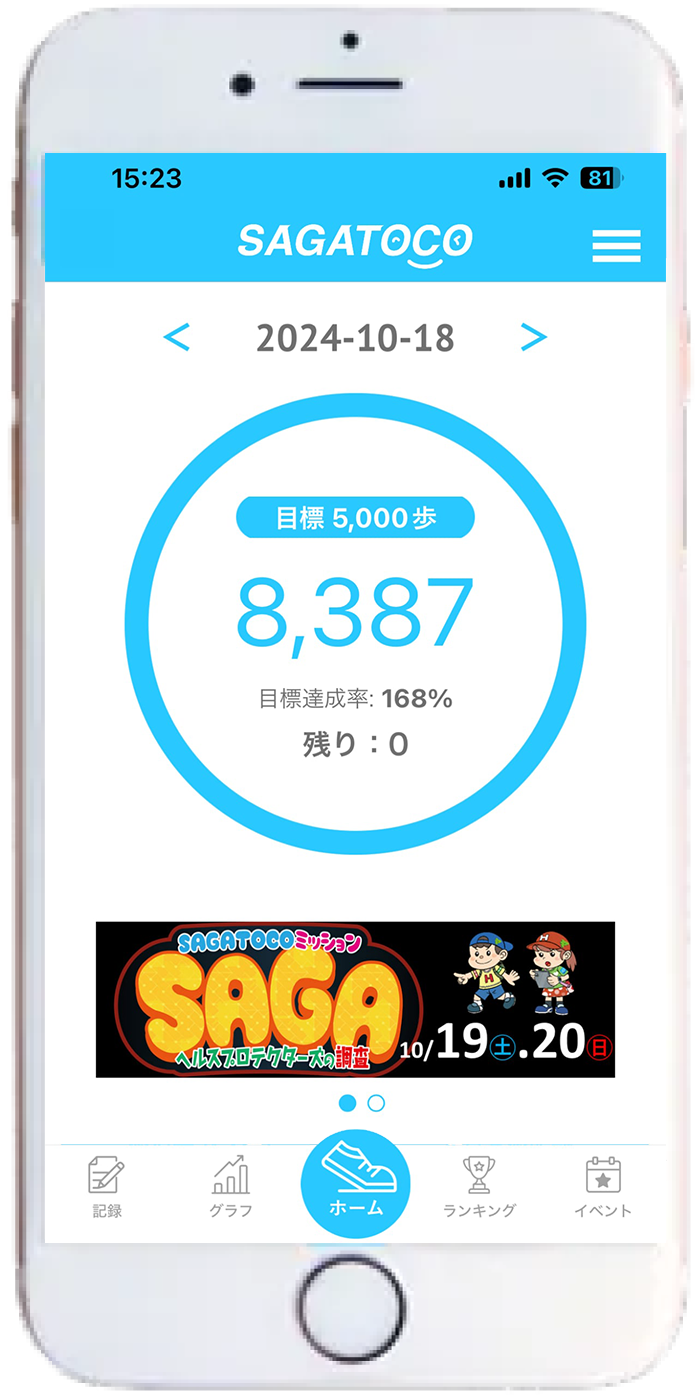Image resolution: width=700 pixels, height=1400 pixels.
Task: Open the SAGATOCO mission banner
Action: click(x=355, y=999)
